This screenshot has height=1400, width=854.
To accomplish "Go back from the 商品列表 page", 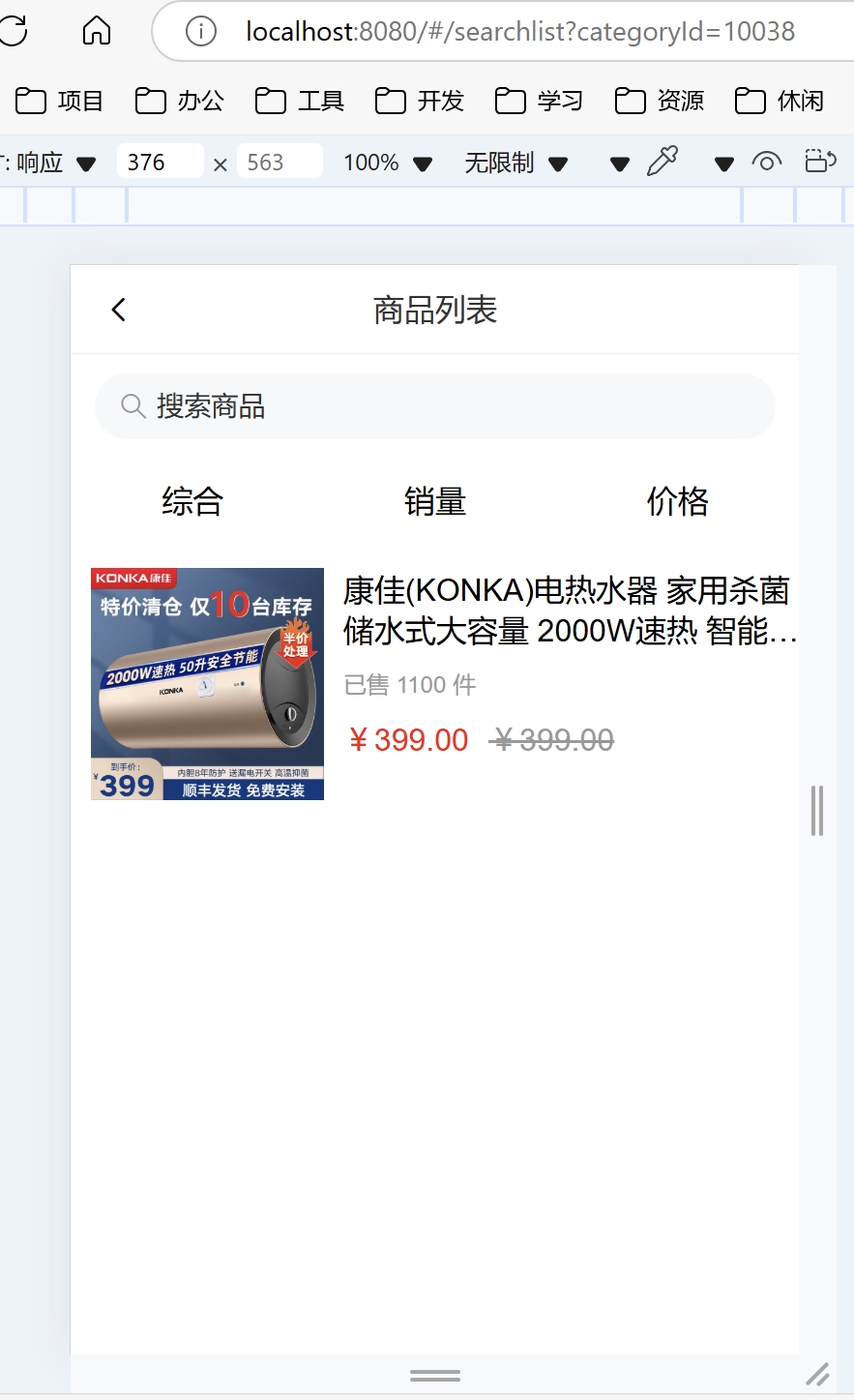I will pyautogui.click(x=119, y=310).
